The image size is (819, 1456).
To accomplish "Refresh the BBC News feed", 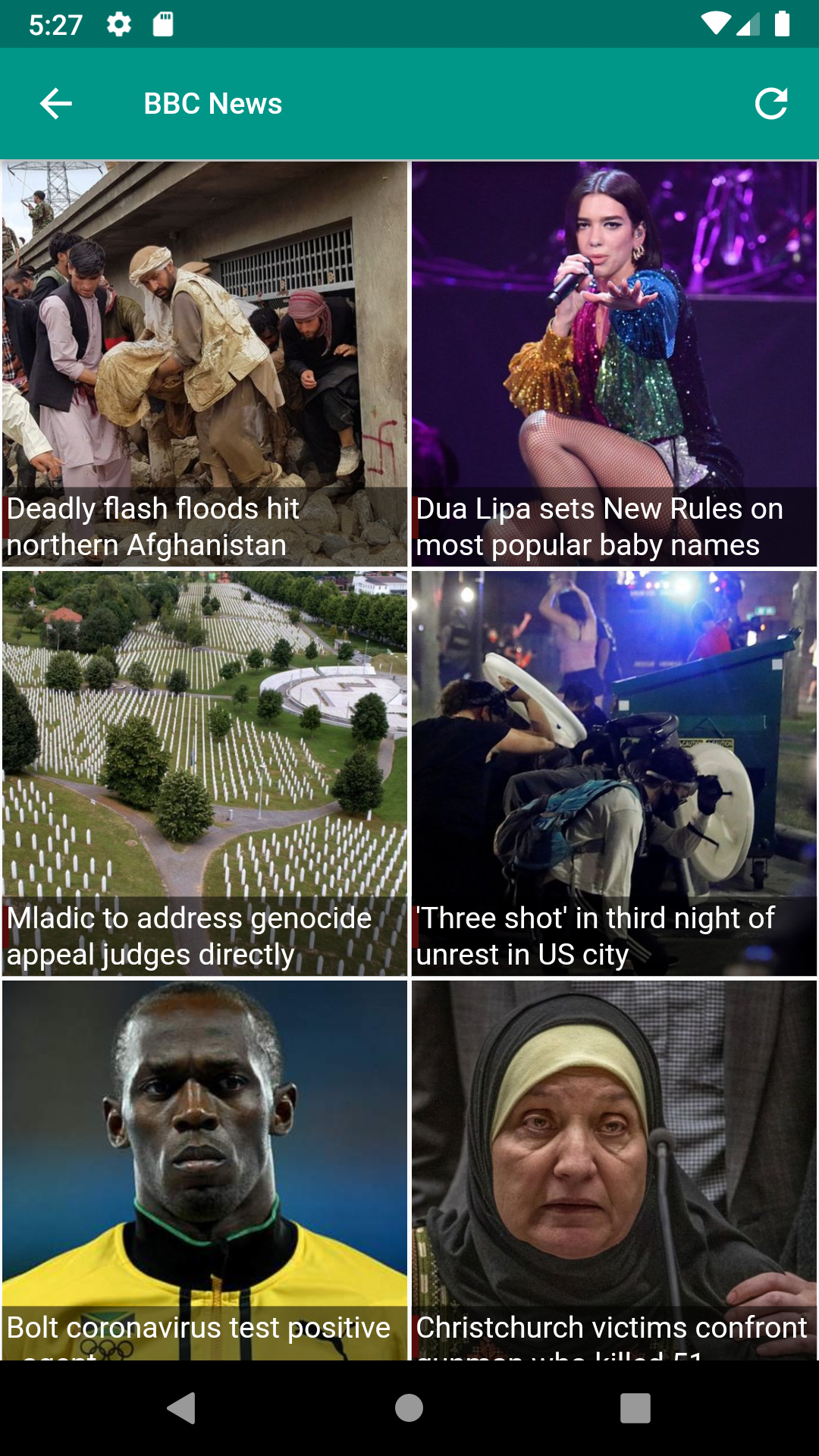I will point(770,104).
